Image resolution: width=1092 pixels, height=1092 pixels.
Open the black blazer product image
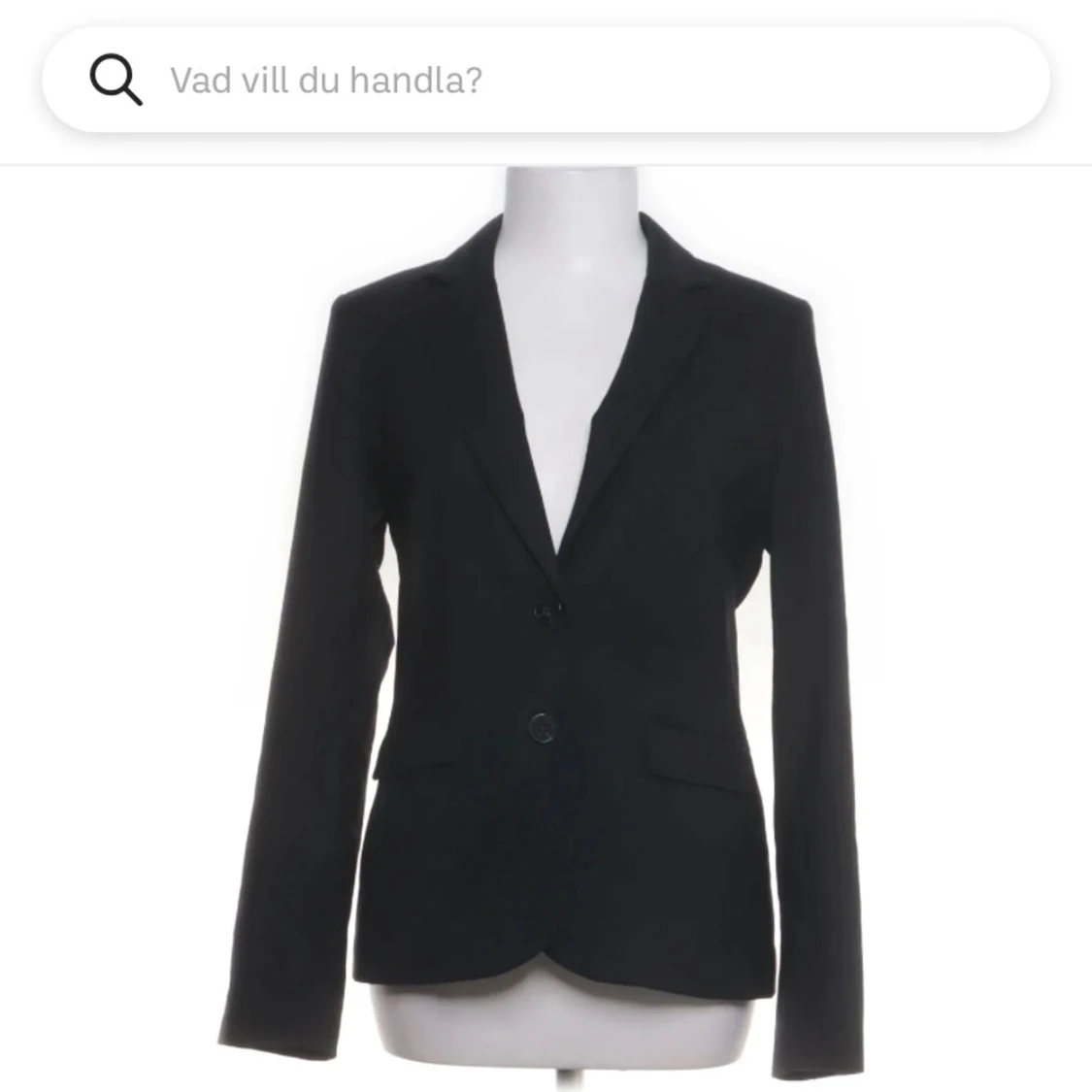546,621
